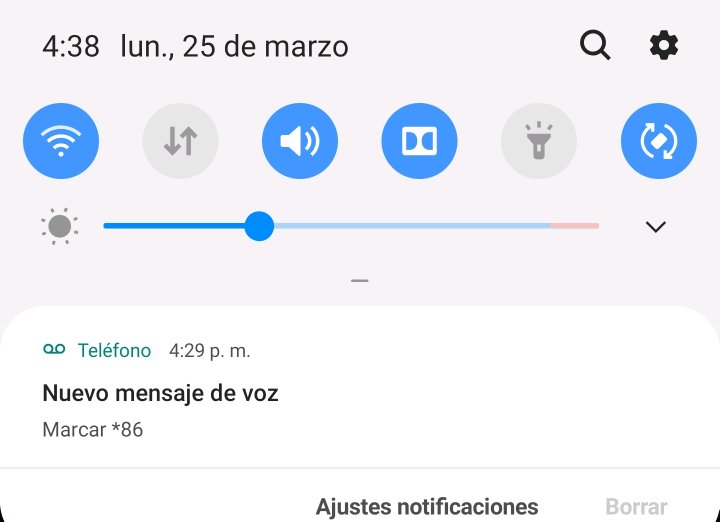
Task: Toggle auto-rotate off
Action: tap(658, 141)
